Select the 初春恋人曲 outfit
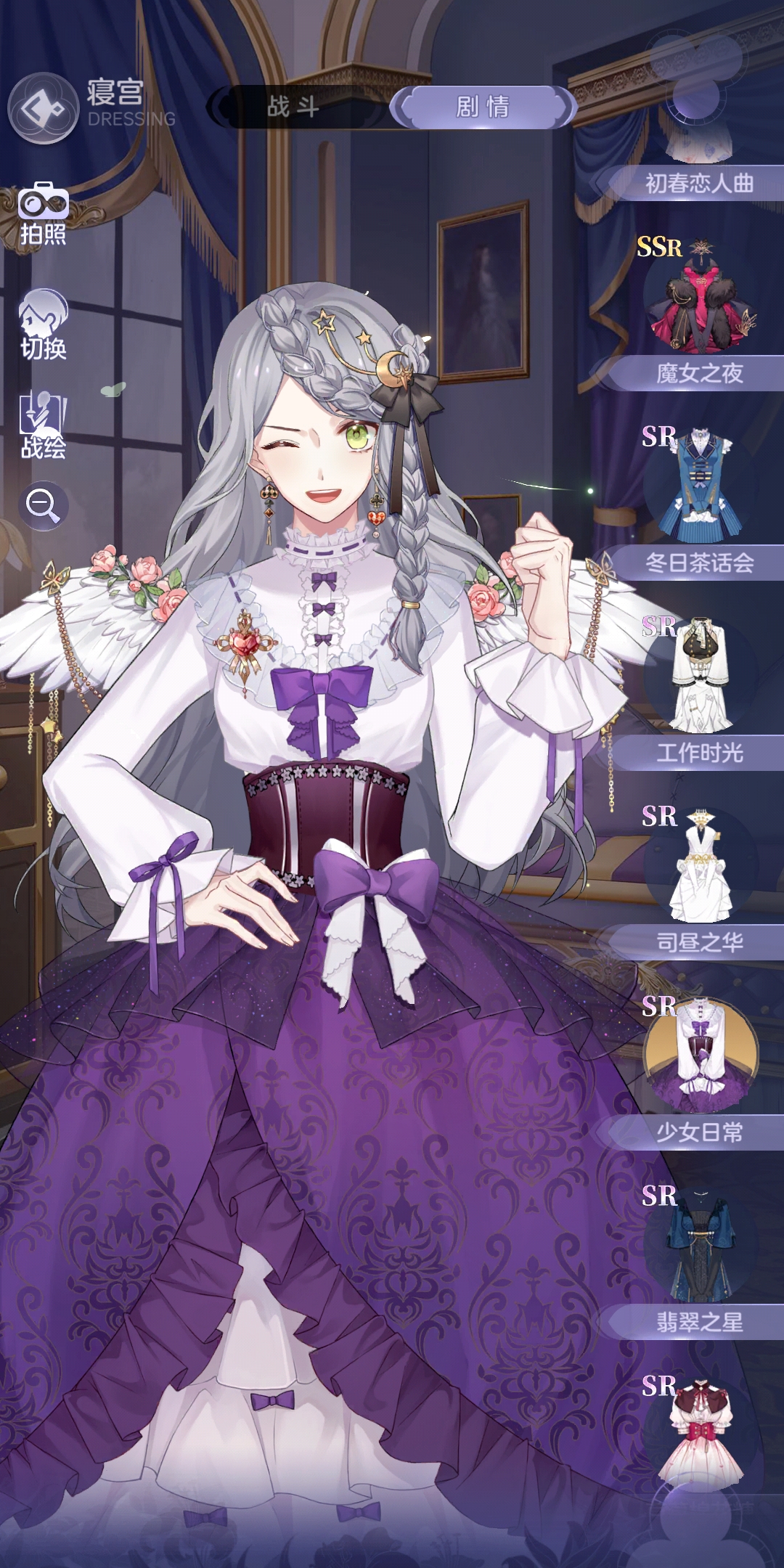The image size is (784, 1568). point(698,145)
